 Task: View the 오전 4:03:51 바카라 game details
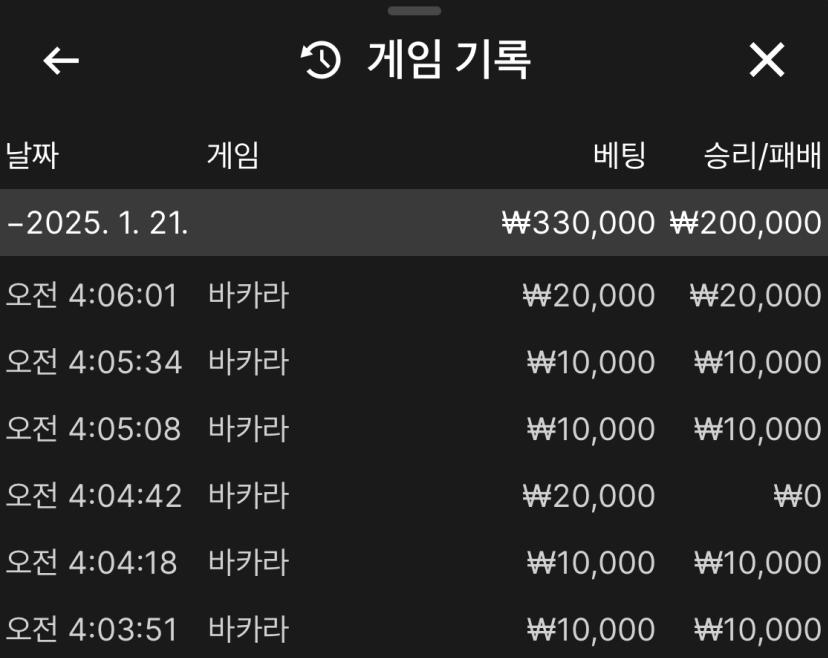[413, 630]
